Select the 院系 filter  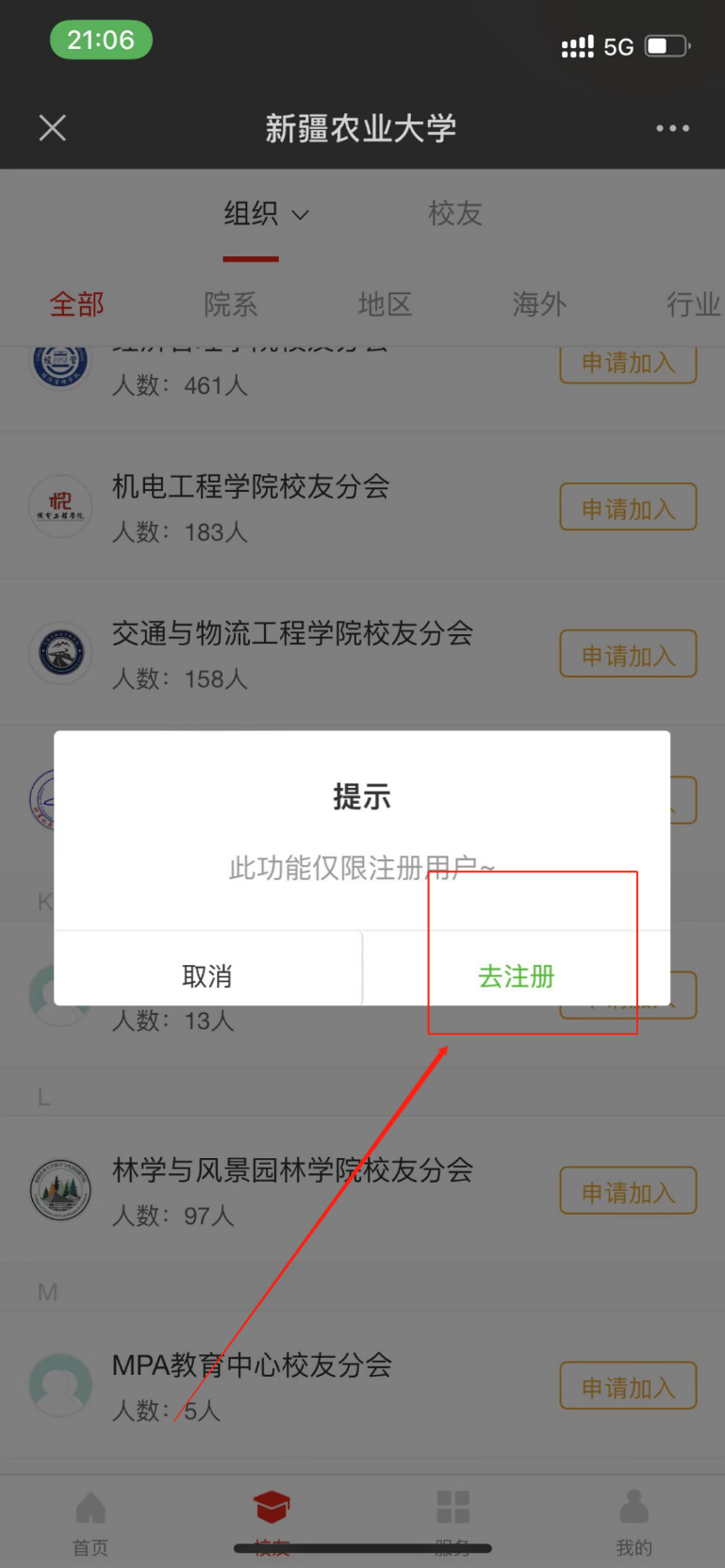click(230, 304)
